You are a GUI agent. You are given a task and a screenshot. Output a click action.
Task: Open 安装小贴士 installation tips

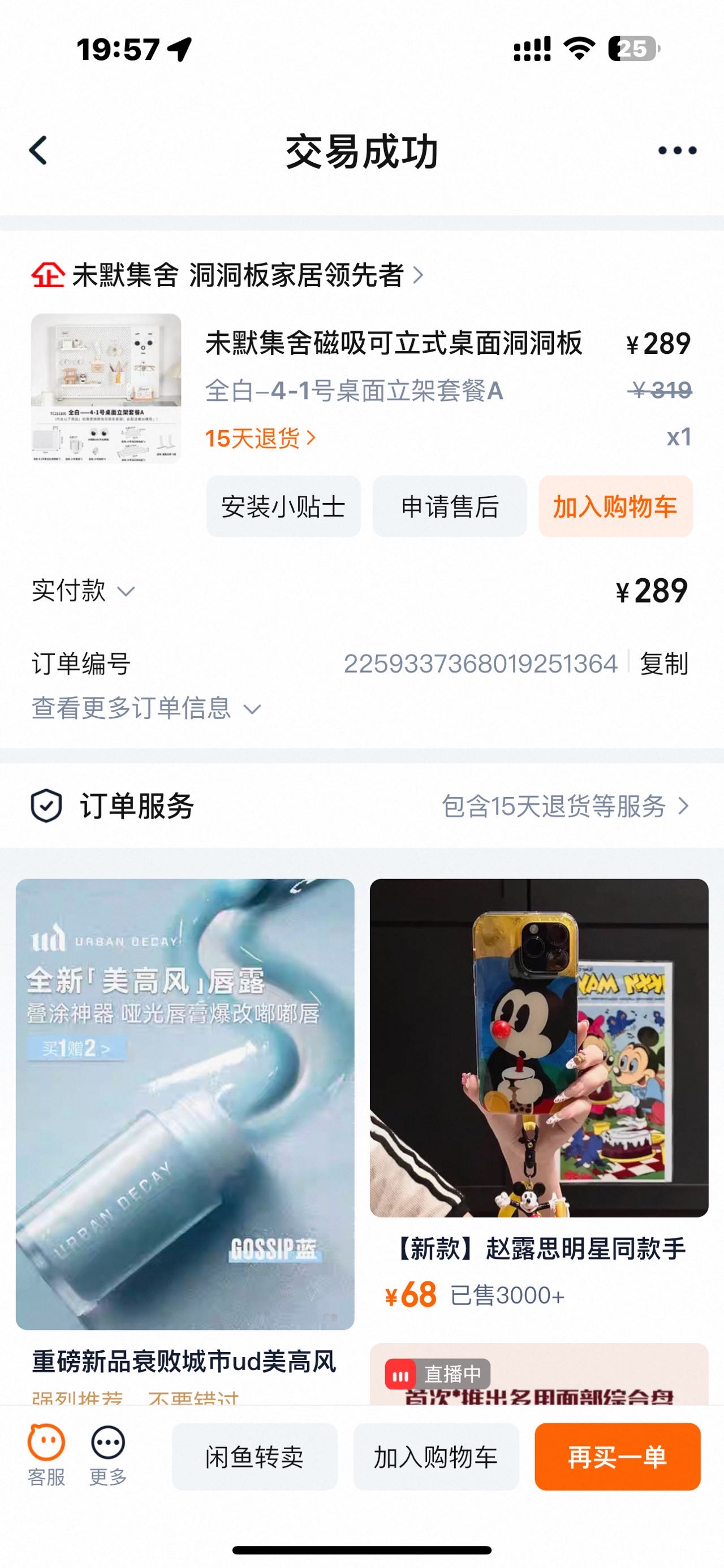click(x=283, y=506)
